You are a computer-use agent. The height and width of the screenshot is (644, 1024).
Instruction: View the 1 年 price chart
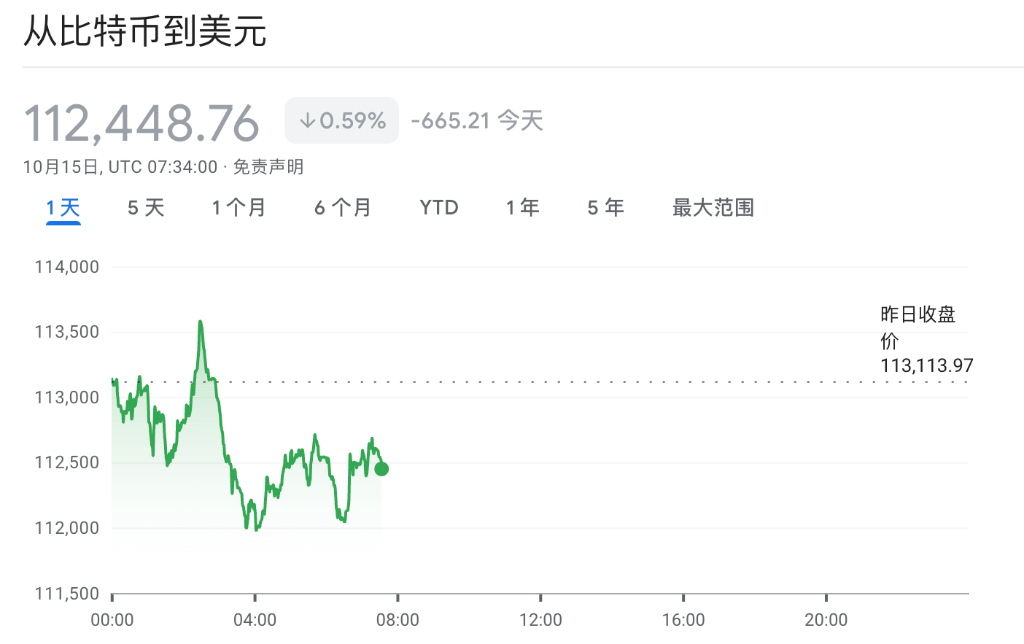point(523,208)
